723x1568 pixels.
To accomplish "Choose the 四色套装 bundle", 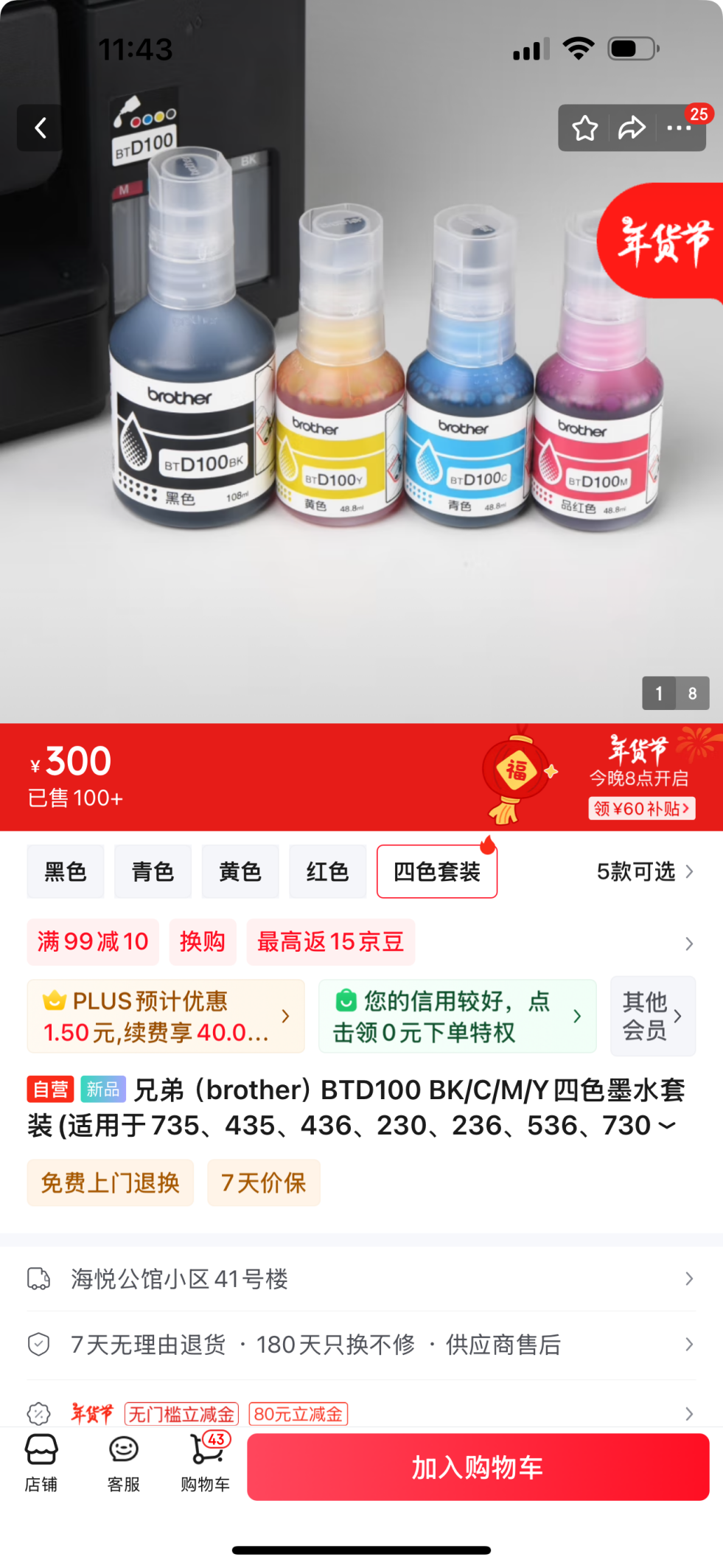I will [437, 871].
